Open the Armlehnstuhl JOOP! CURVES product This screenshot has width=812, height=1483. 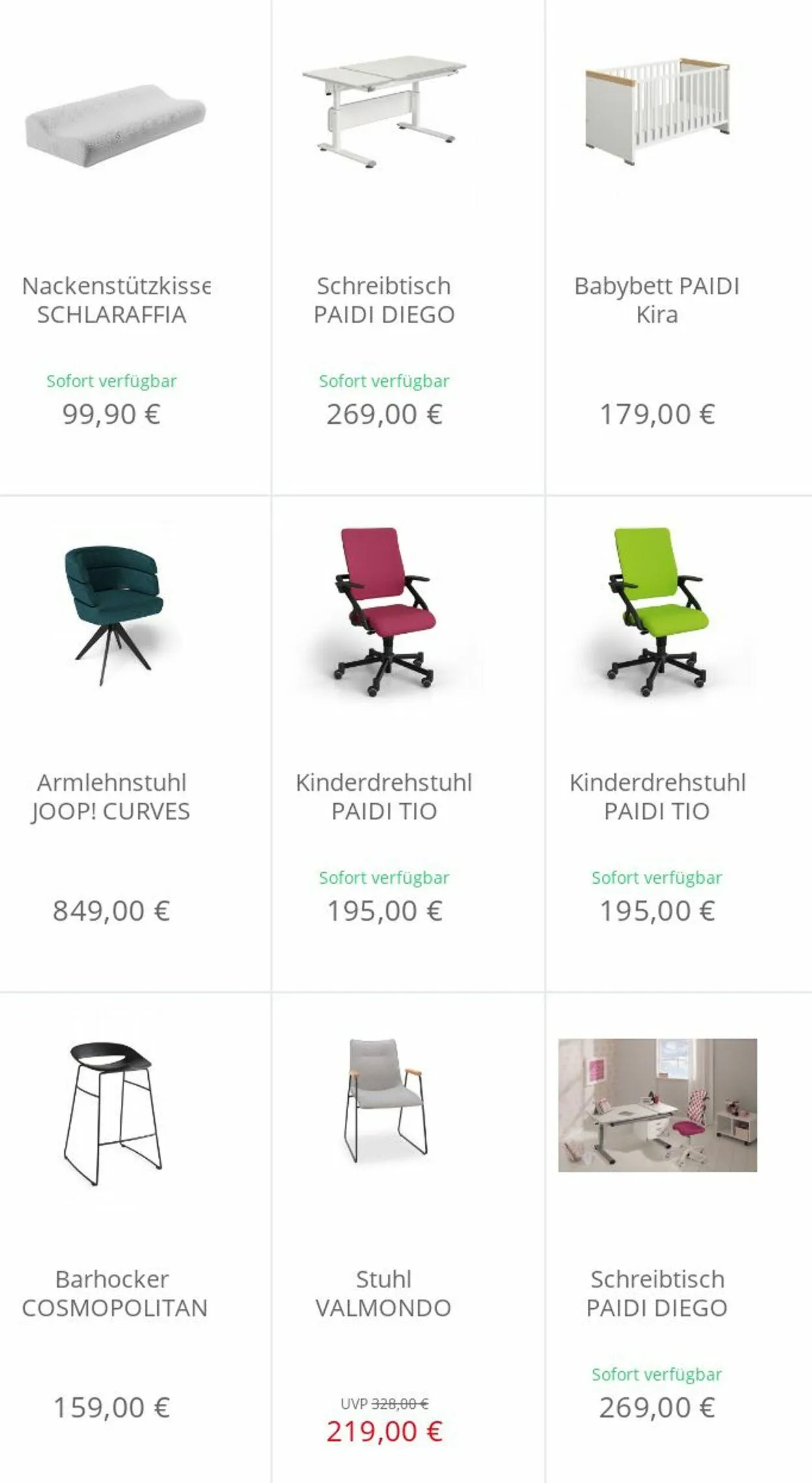(x=111, y=796)
